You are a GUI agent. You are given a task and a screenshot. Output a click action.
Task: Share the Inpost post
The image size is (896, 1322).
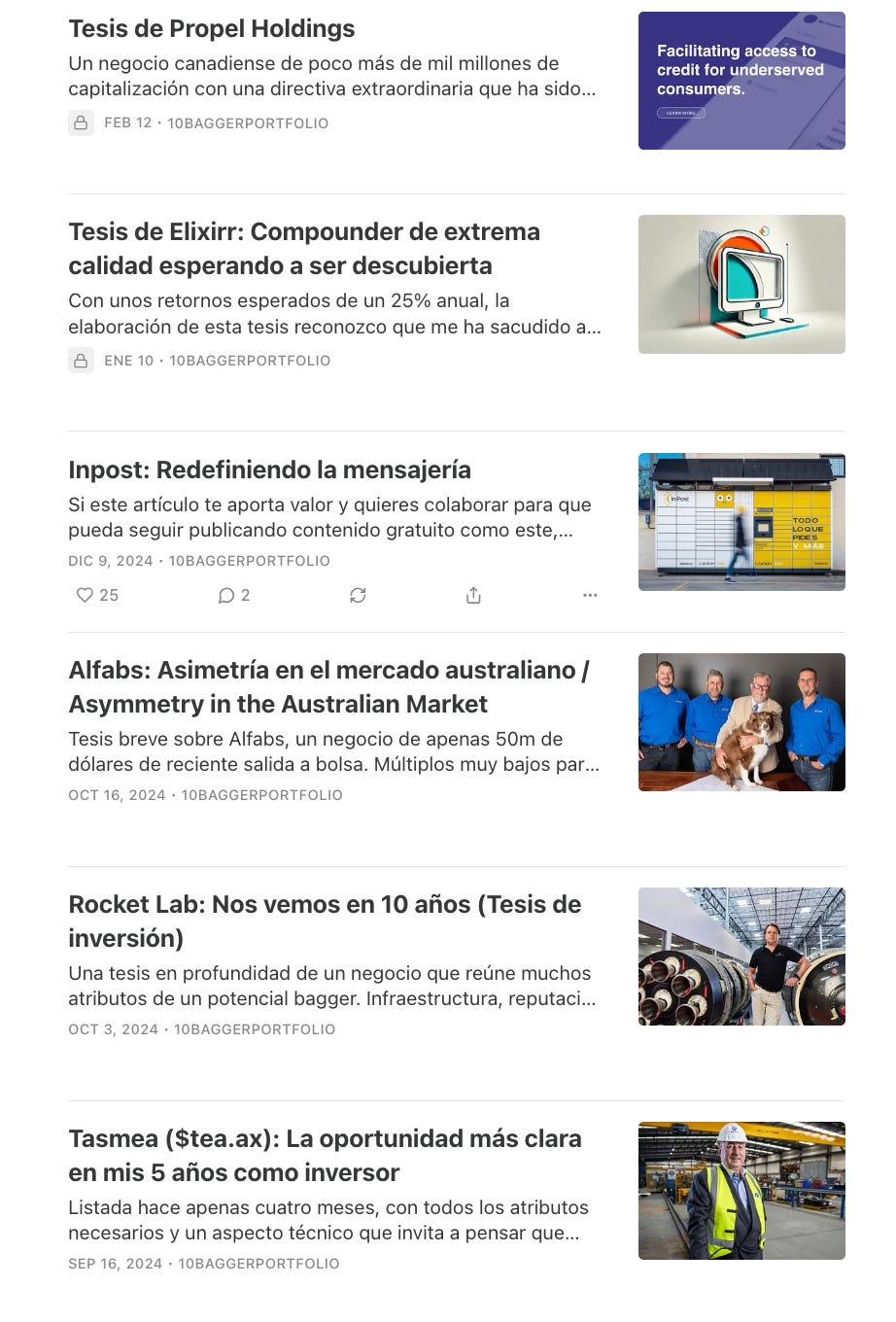tap(473, 595)
